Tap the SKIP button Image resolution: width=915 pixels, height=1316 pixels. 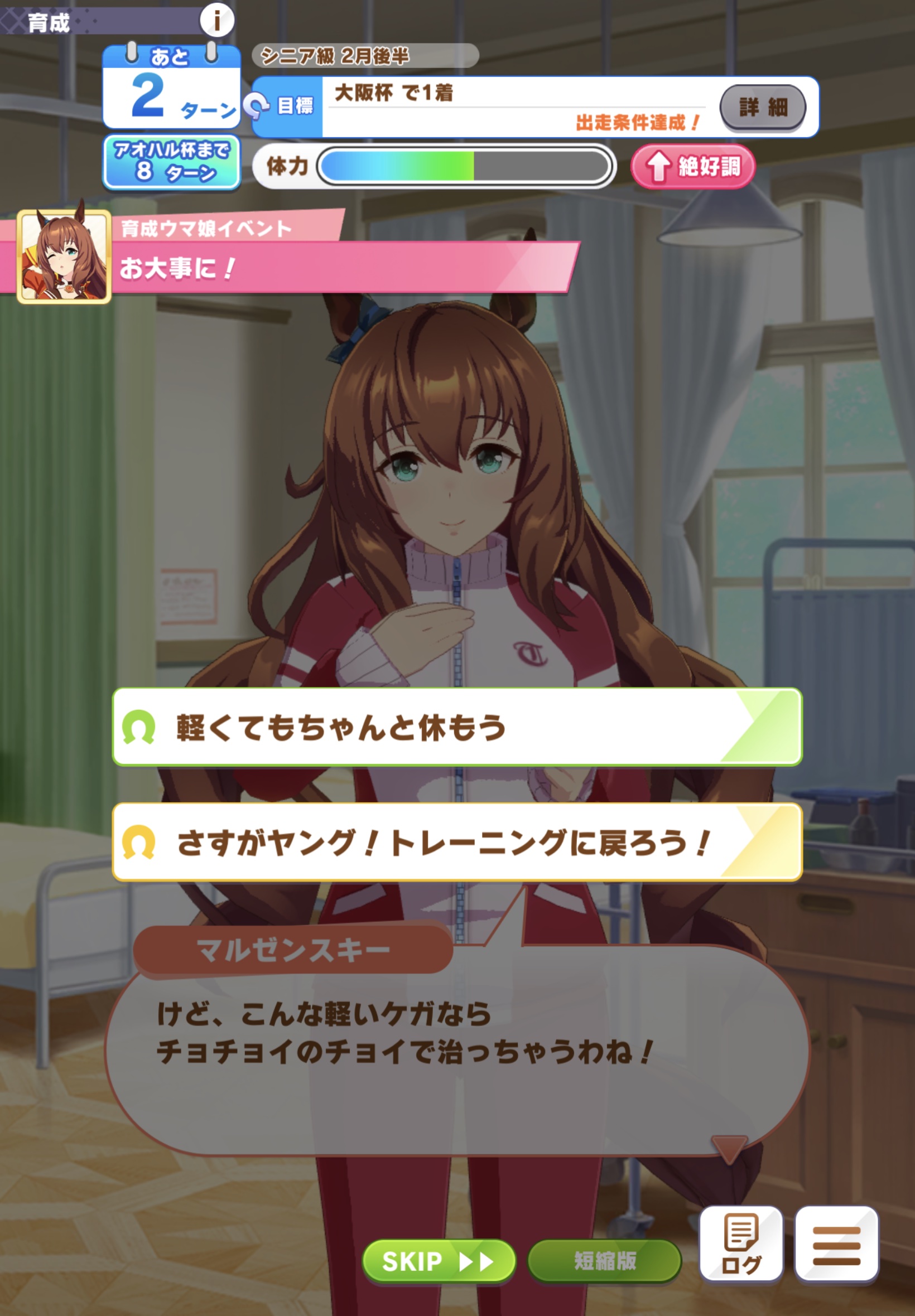439,1261
